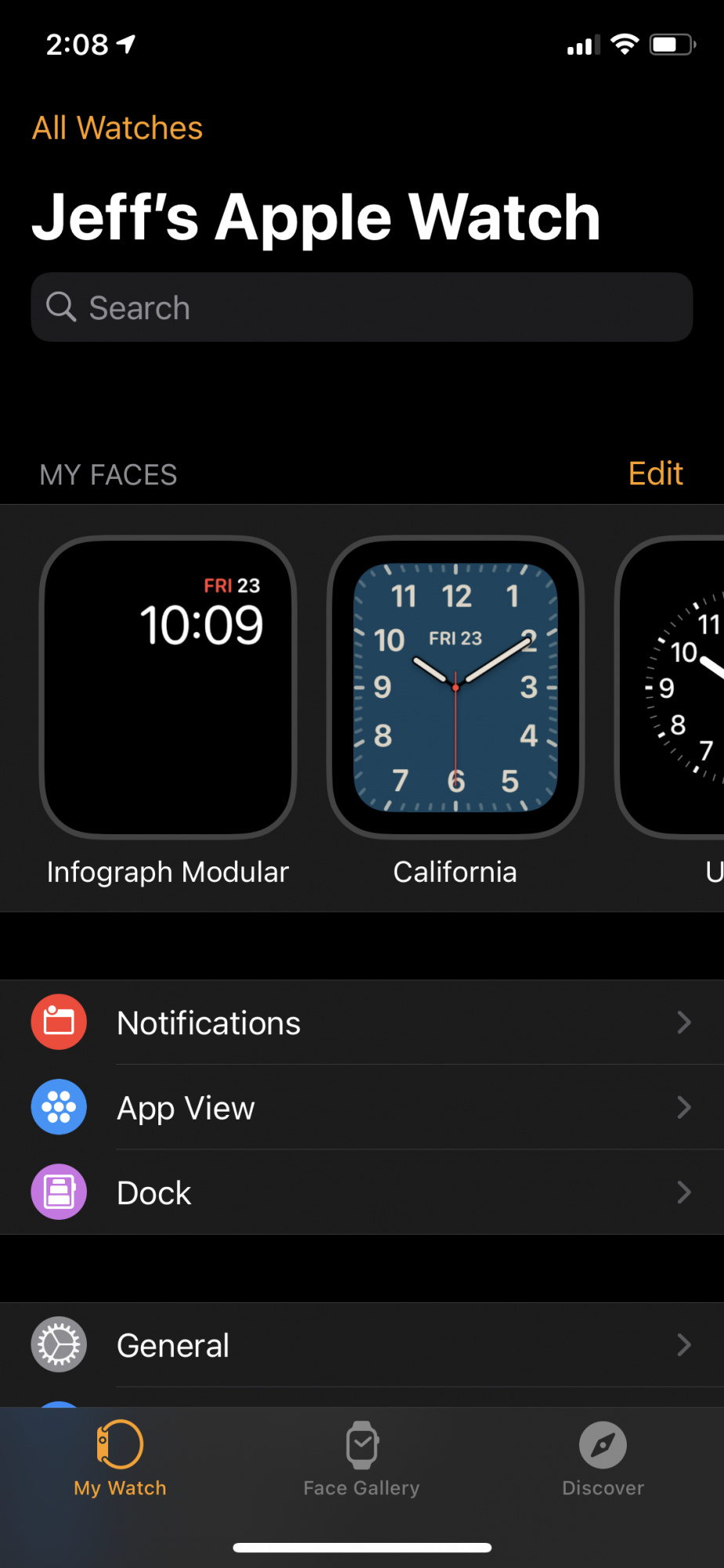Open Notifications settings
Image resolution: width=724 pixels, height=1568 pixels.
pyautogui.click(x=362, y=1022)
